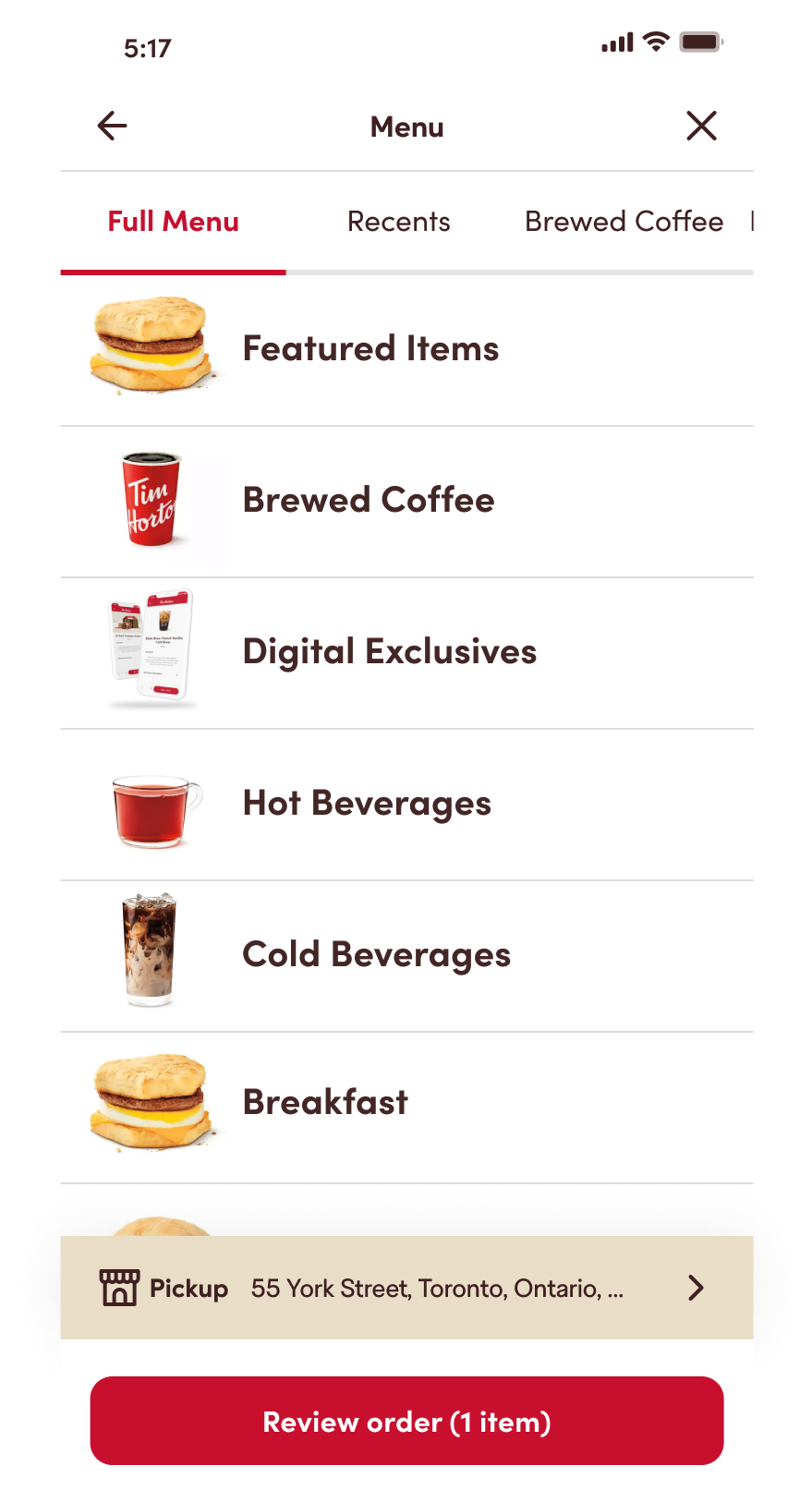Switch to the Recents tab
This screenshot has height=1502, width=812.
(x=398, y=222)
